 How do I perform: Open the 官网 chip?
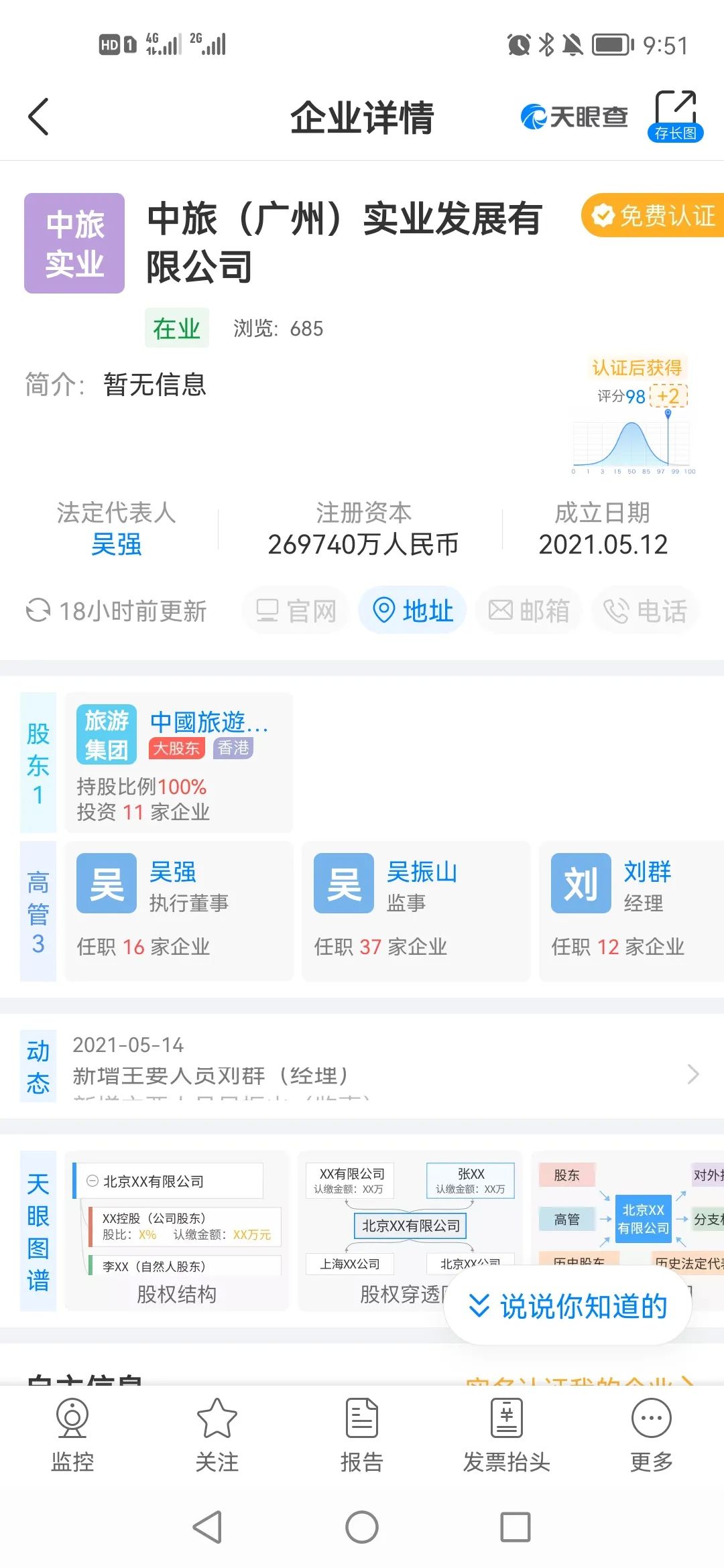[296, 610]
